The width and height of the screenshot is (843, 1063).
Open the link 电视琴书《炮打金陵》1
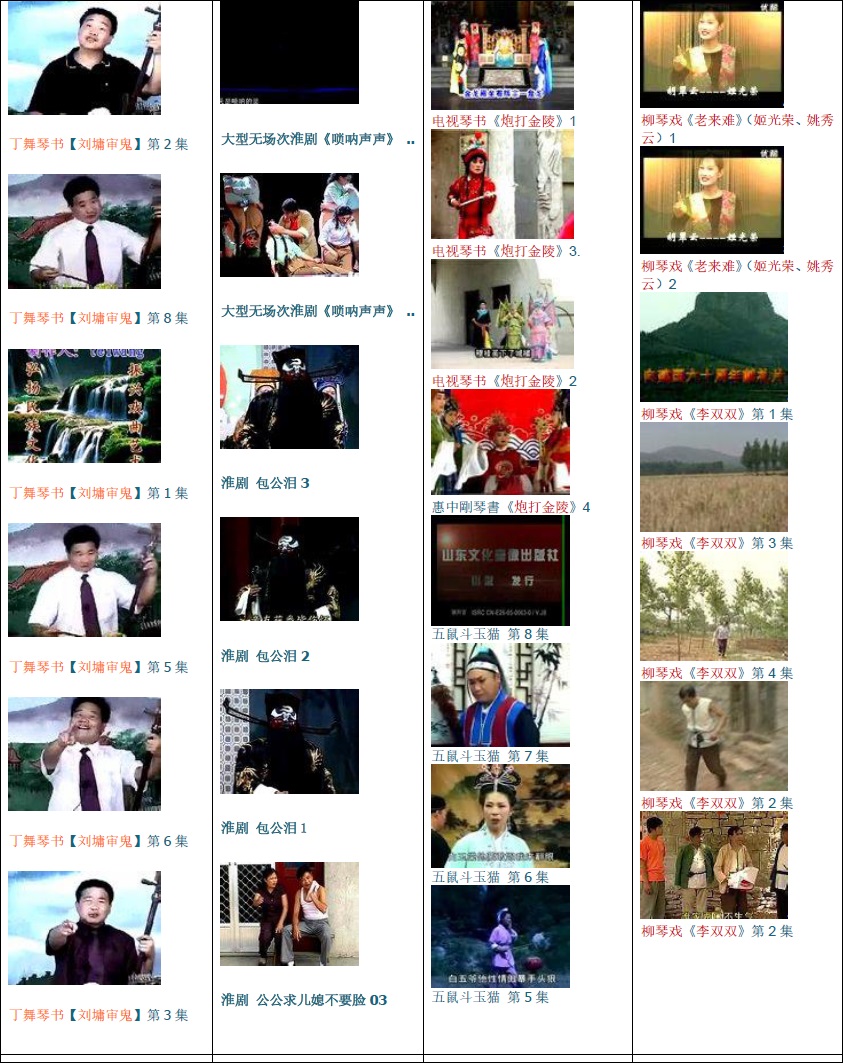504,121
